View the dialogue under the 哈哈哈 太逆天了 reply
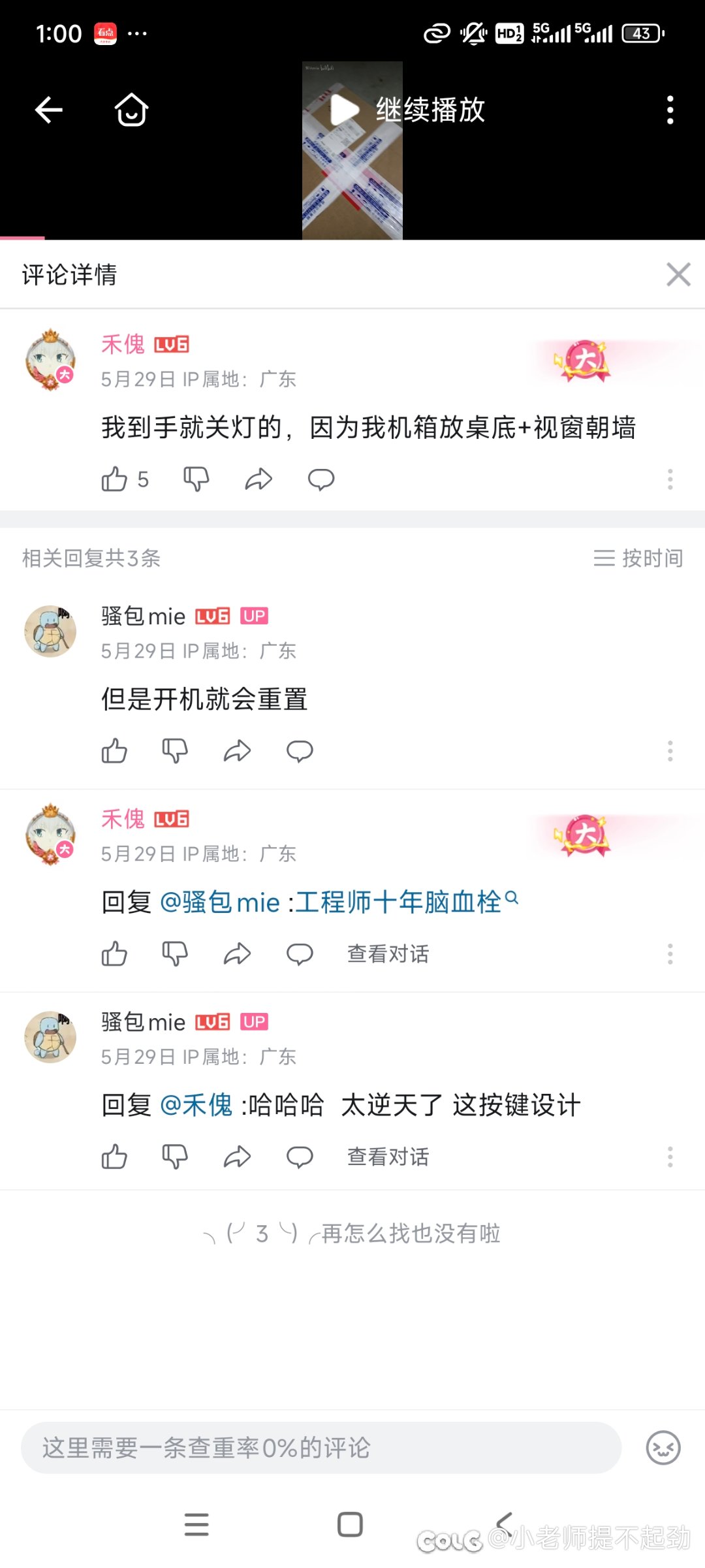This screenshot has width=705, height=1568. click(x=388, y=1157)
